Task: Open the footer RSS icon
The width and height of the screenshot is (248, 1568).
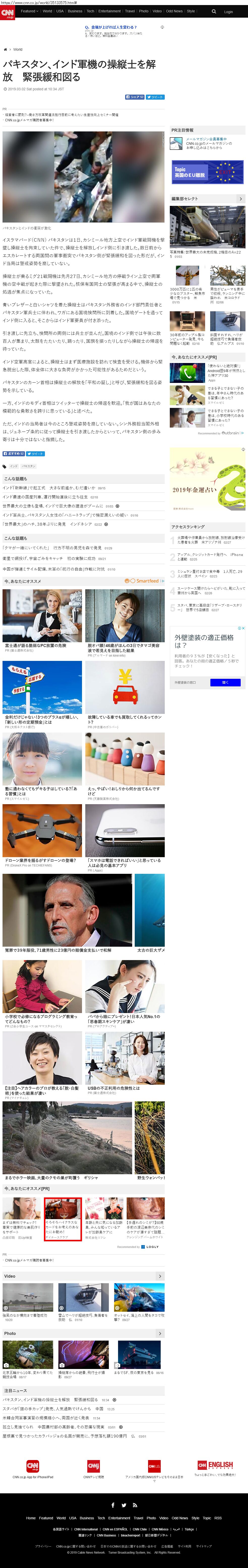Action: tap(135, 1505)
